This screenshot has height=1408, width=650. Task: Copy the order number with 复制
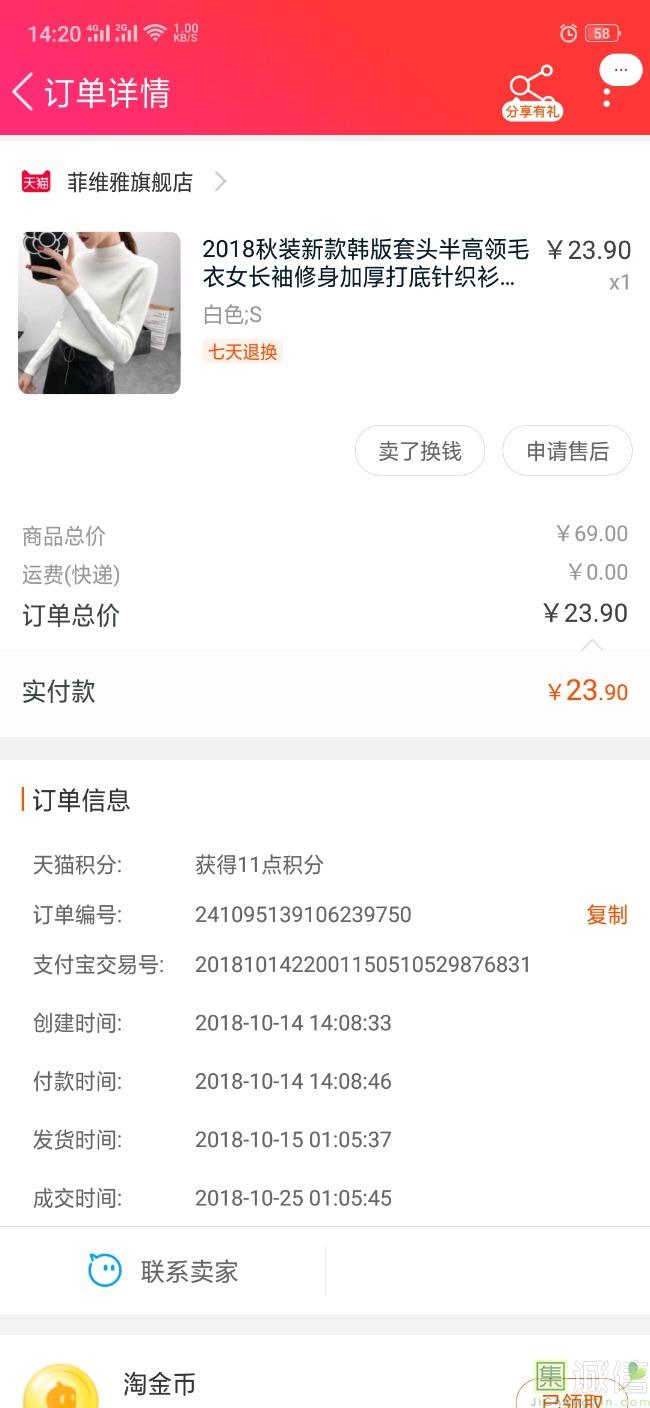pos(606,914)
